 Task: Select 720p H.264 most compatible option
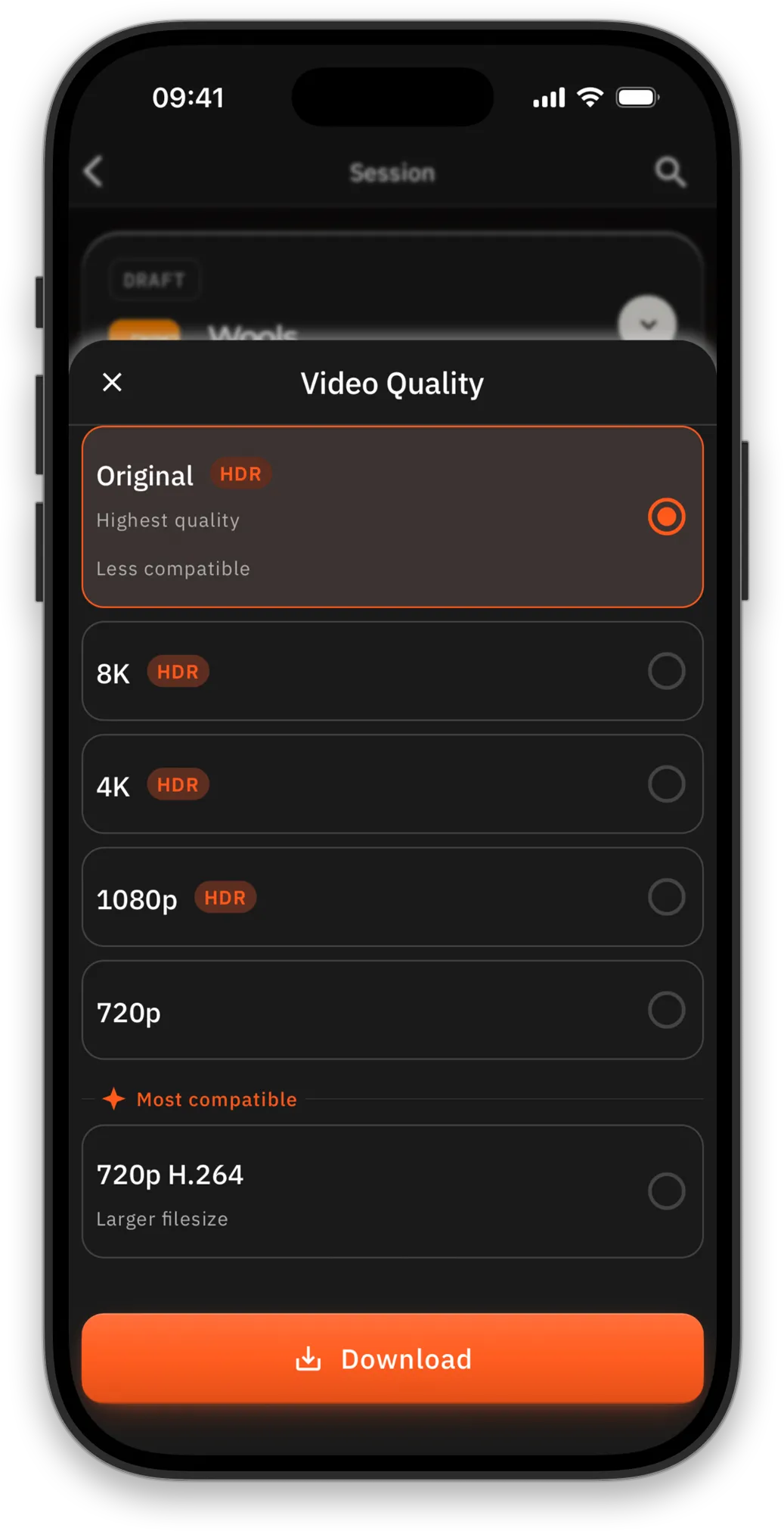point(392,1191)
